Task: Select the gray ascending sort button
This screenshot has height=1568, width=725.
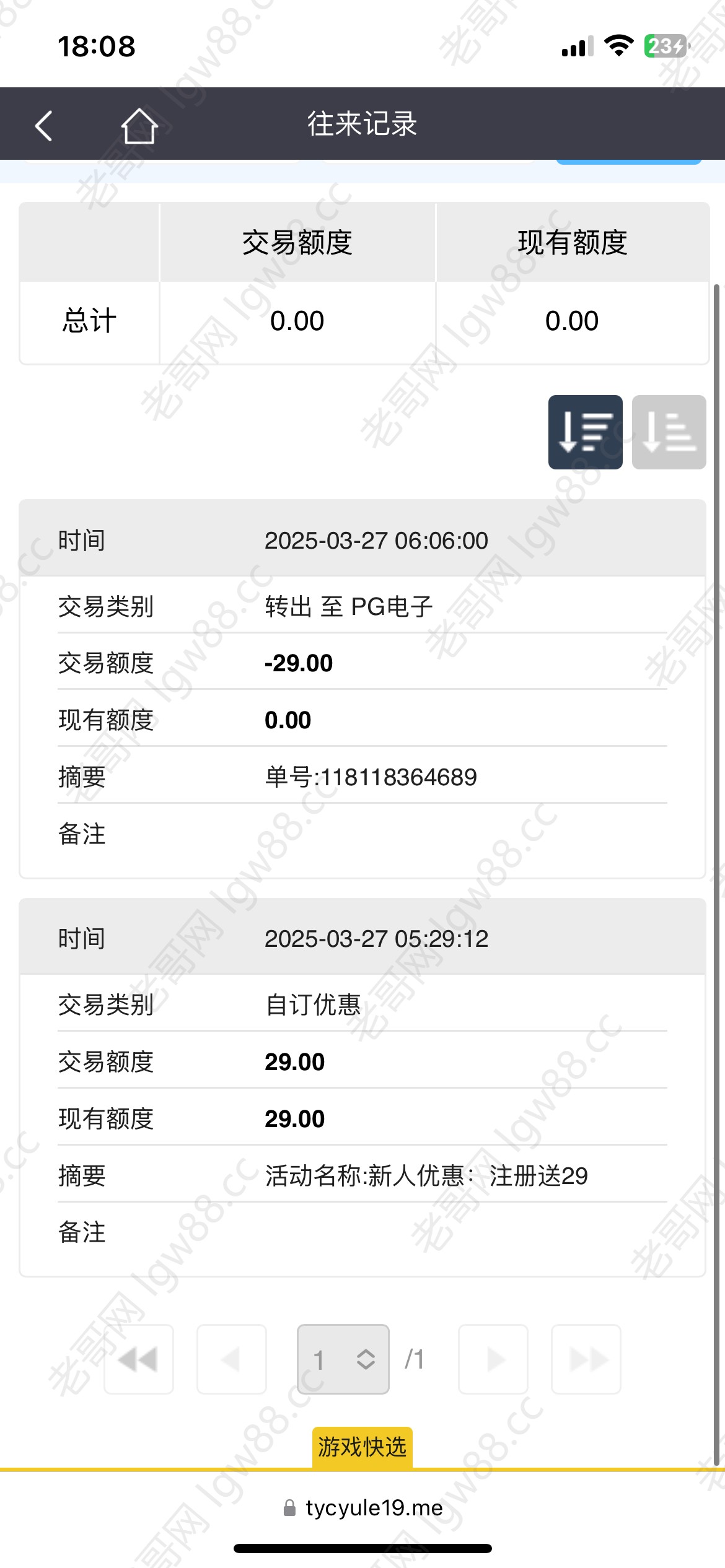Action: [669, 432]
